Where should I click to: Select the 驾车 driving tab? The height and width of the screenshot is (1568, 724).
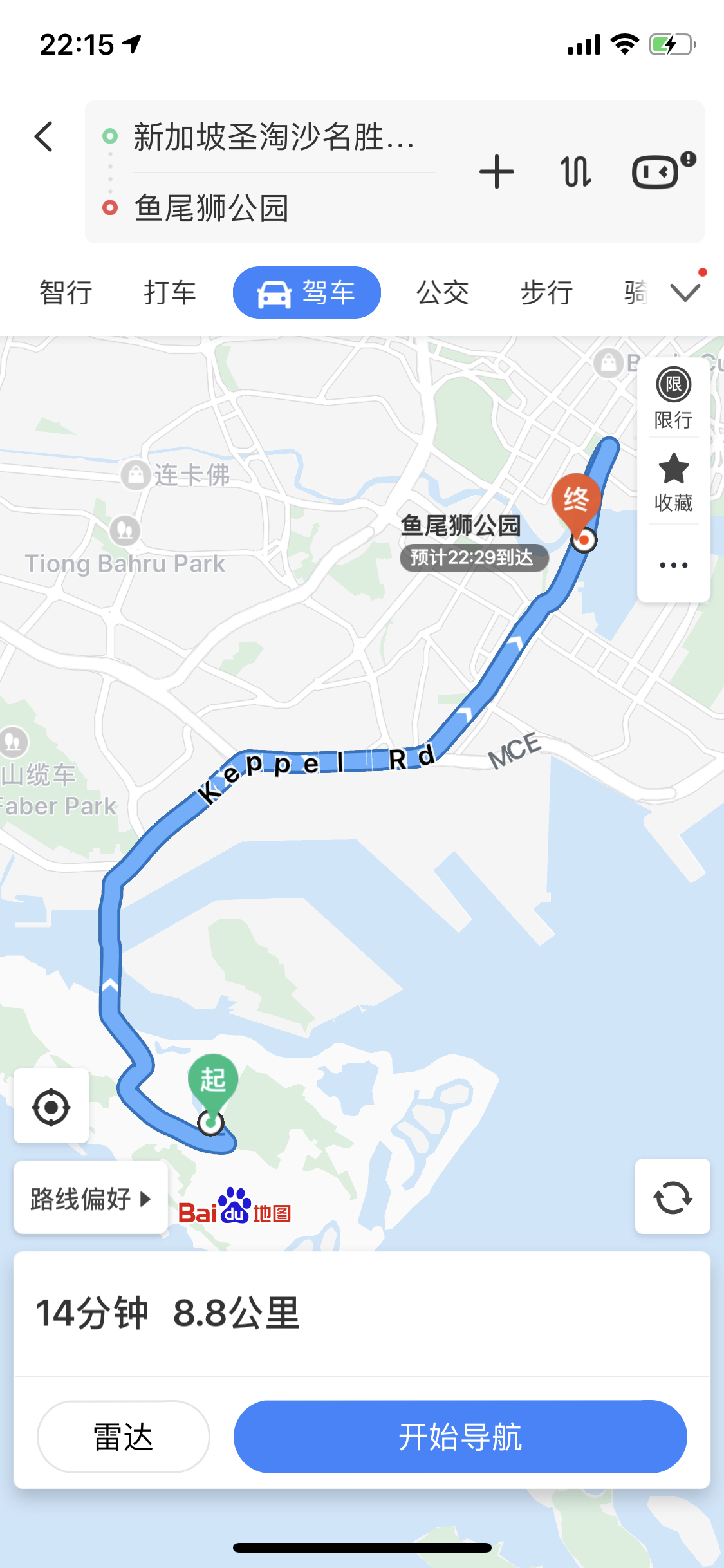307,293
